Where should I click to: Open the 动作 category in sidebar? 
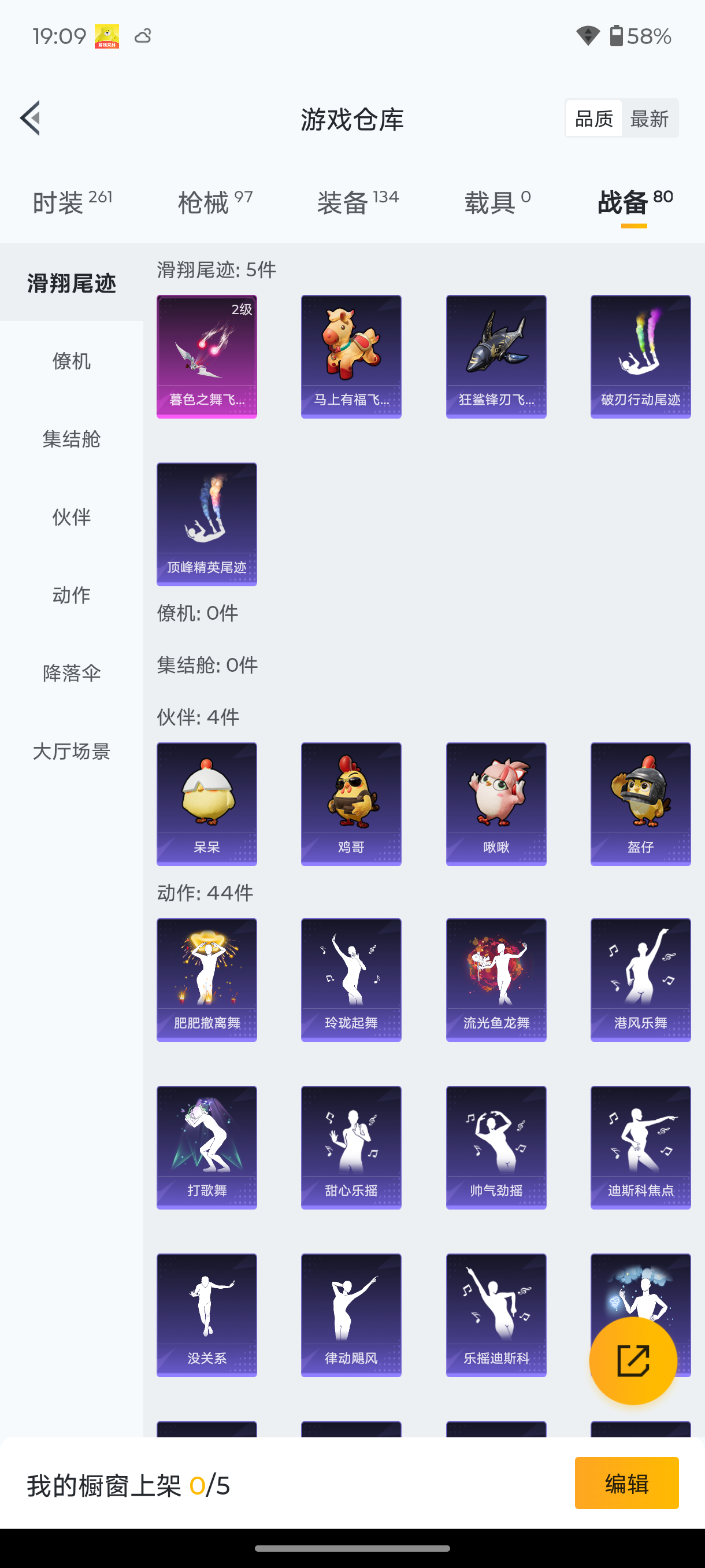[x=71, y=596]
